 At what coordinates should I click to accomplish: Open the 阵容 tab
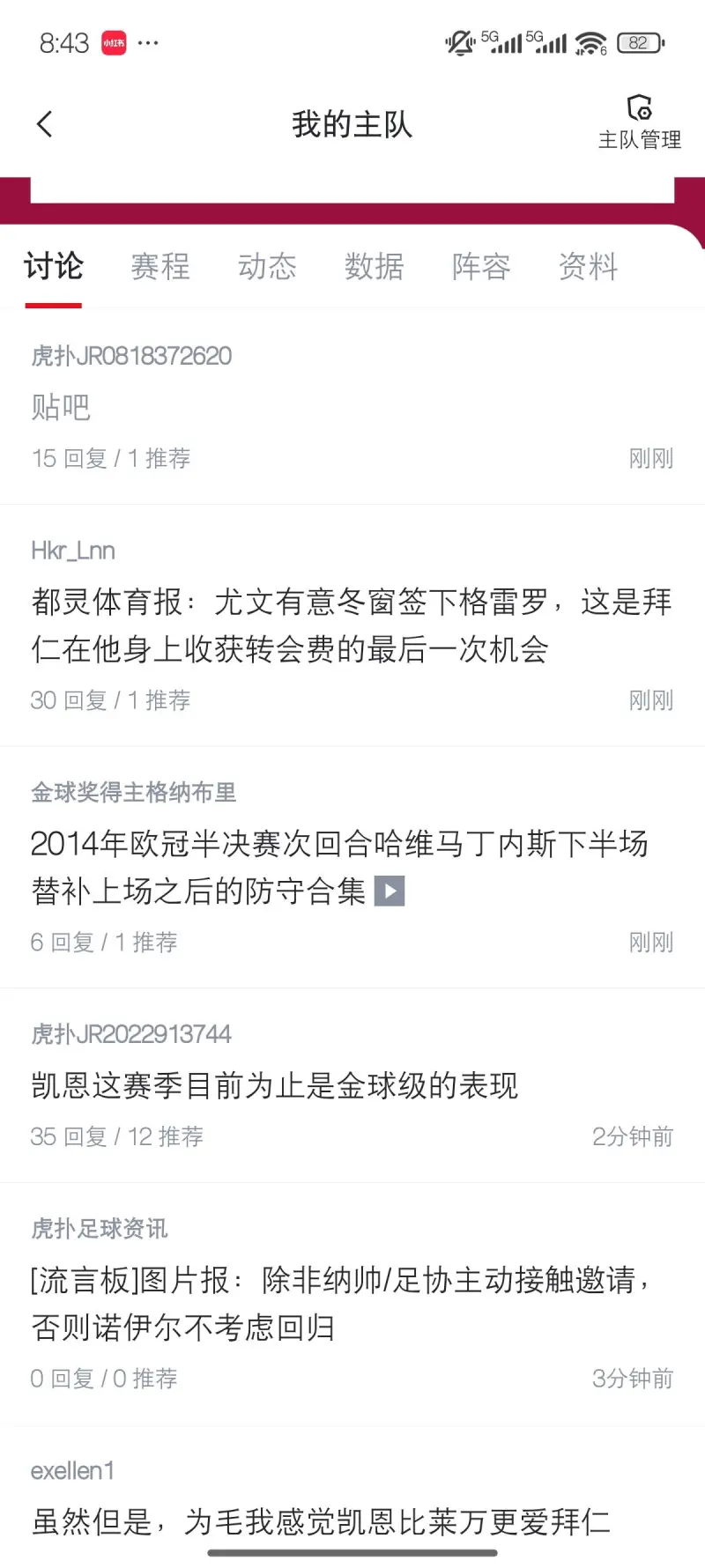click(481, 266)
